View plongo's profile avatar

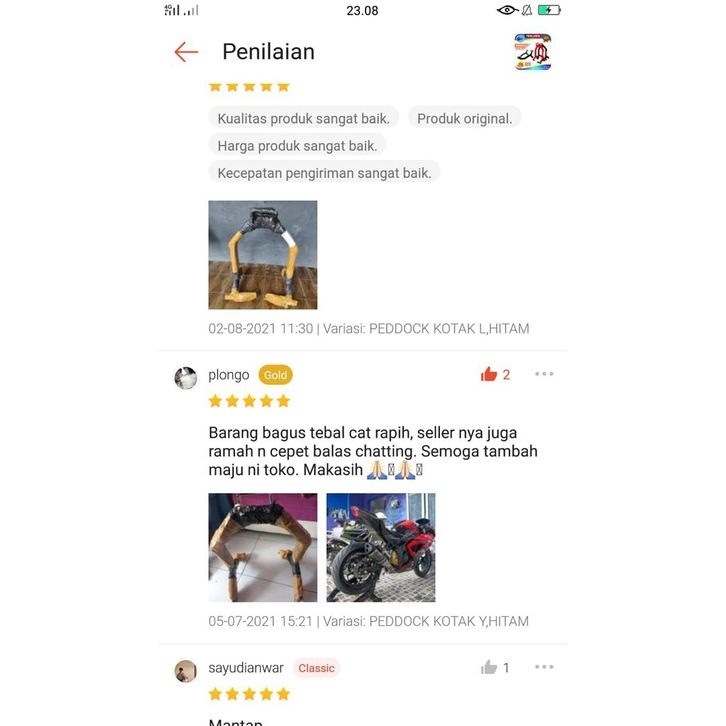tap(186, 377)
